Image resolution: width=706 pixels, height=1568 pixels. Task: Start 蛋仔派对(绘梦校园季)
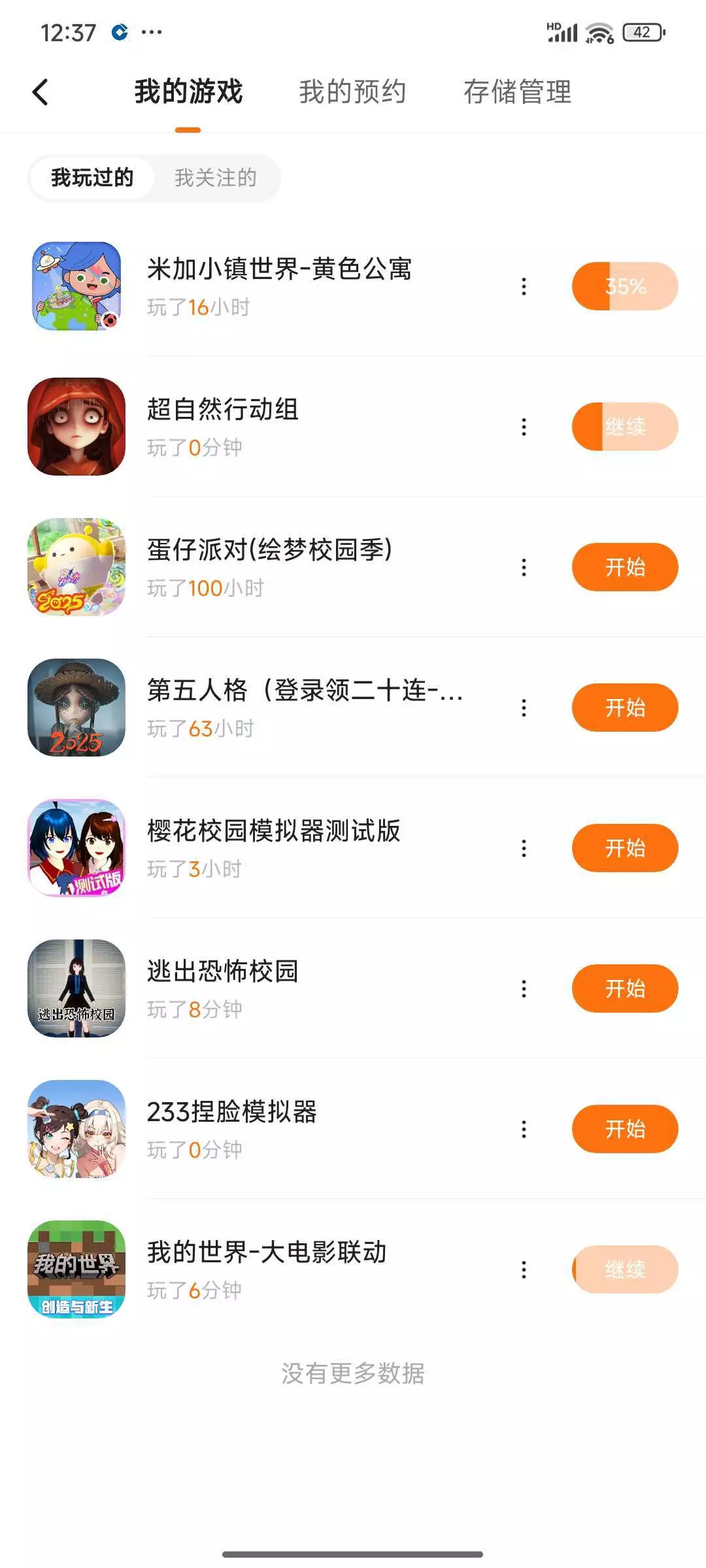(x=624, y=567)
